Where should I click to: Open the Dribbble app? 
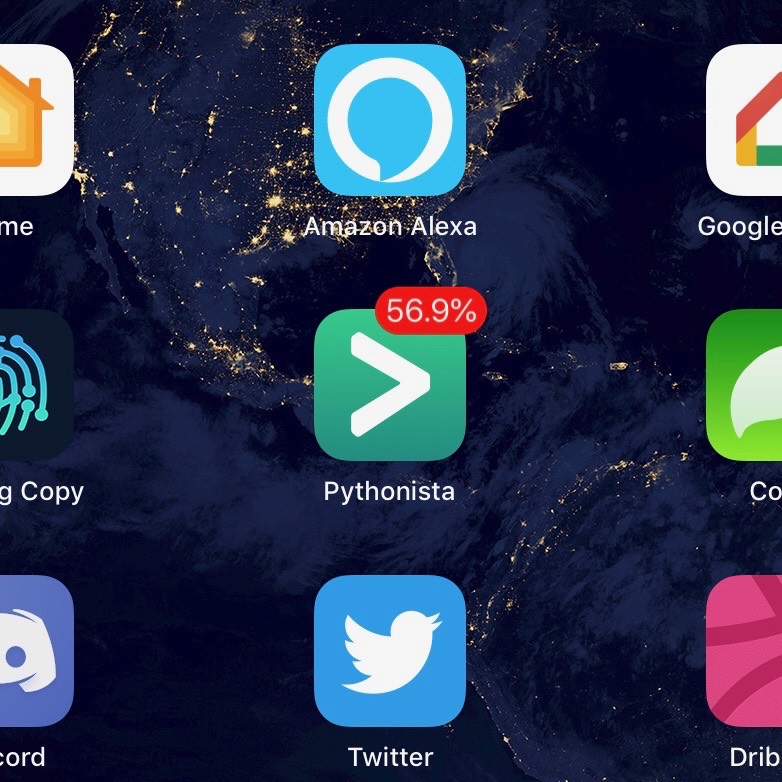click(x=745, y=651)
